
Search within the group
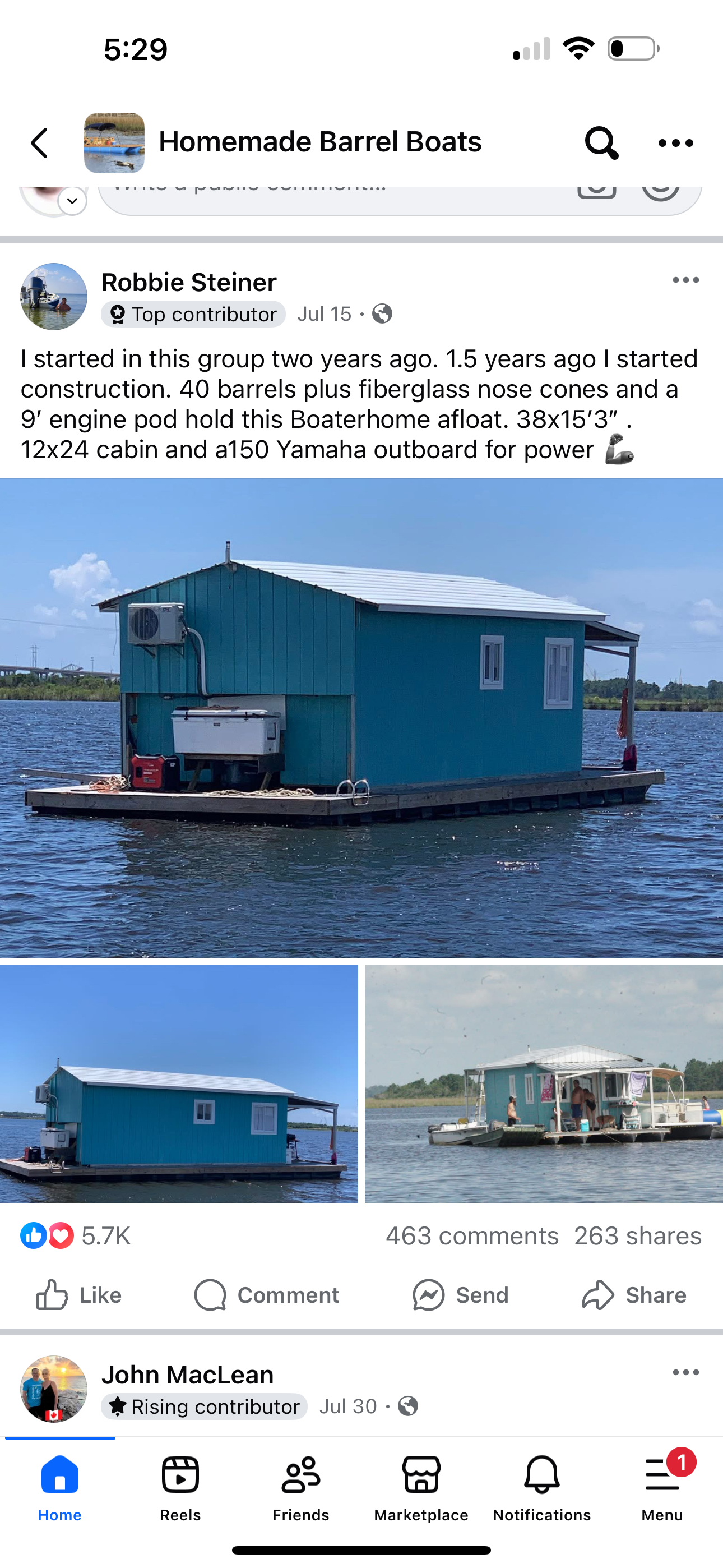coord(601,143)
